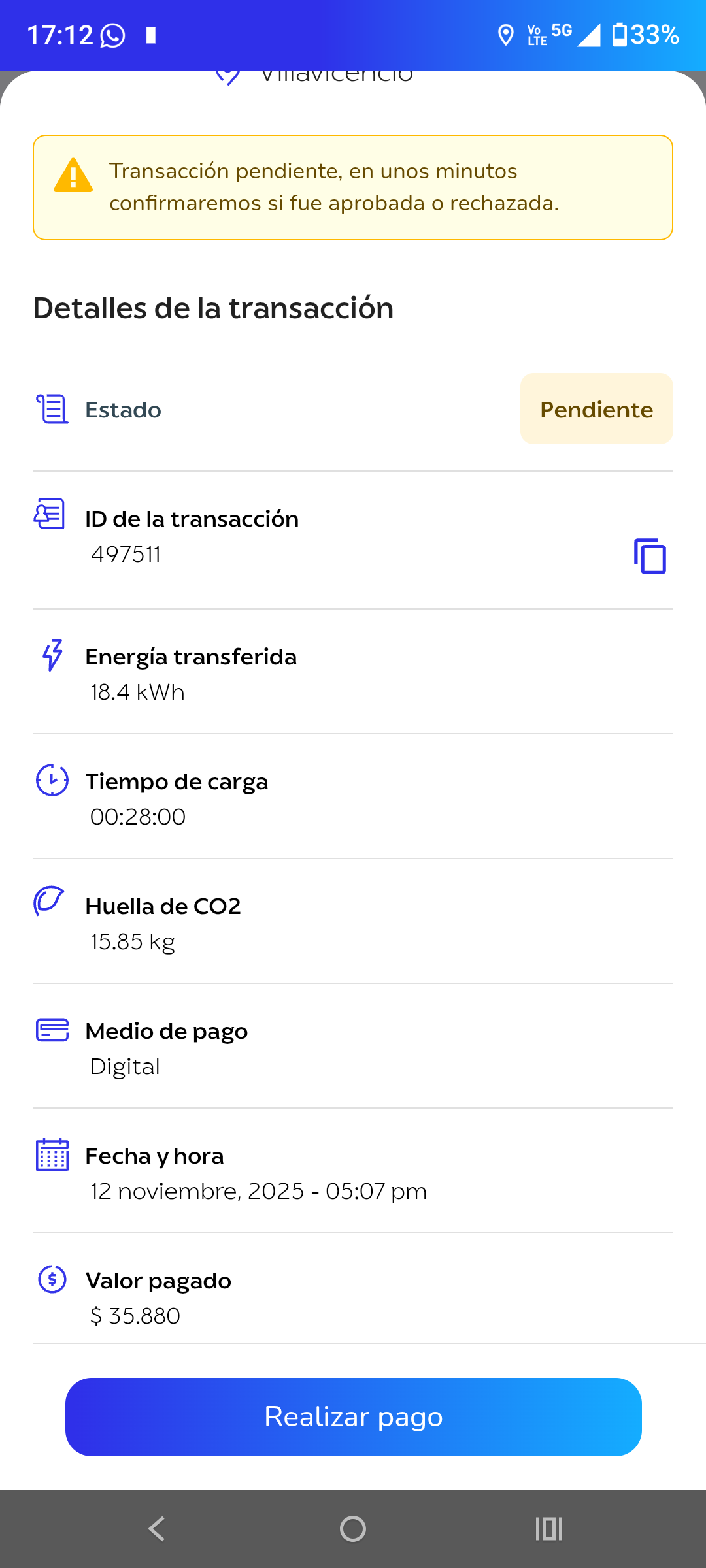The image size is (706, 1568).
Task: Go back using the system back button
Action: coord(157,1529)
